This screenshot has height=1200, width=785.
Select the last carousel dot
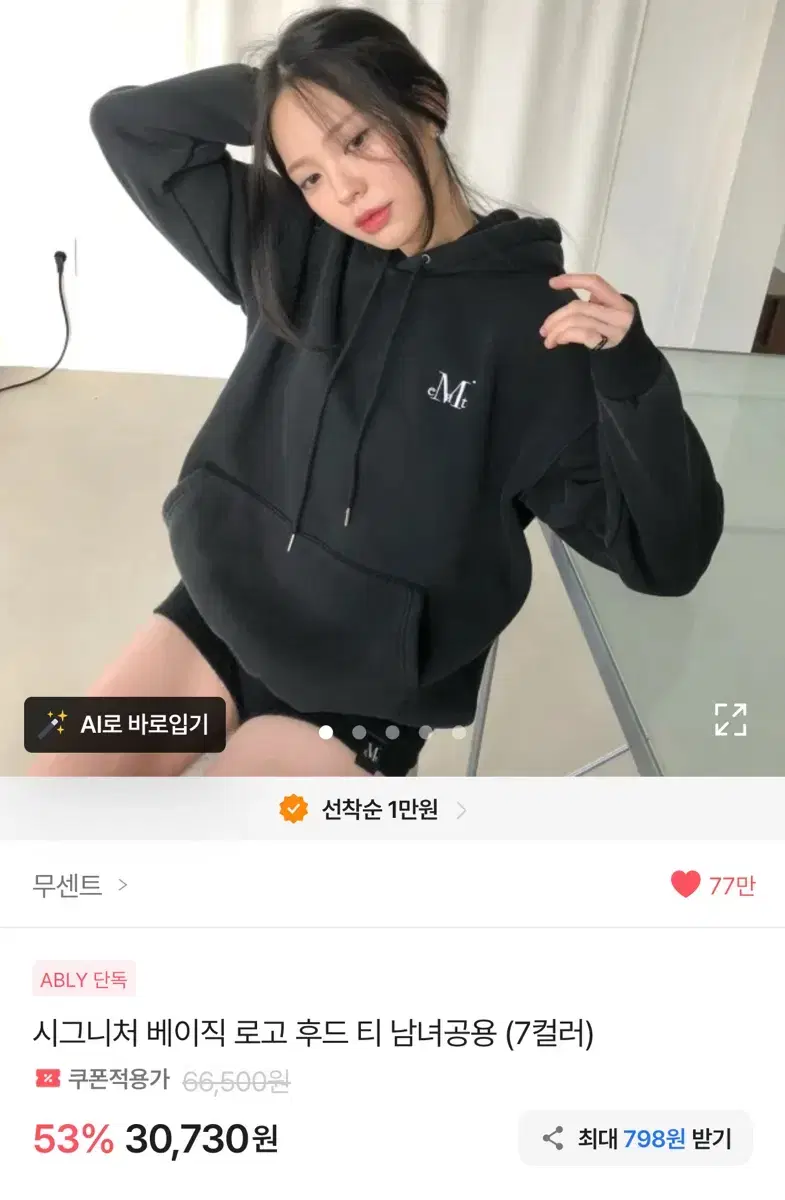point(461,733)
